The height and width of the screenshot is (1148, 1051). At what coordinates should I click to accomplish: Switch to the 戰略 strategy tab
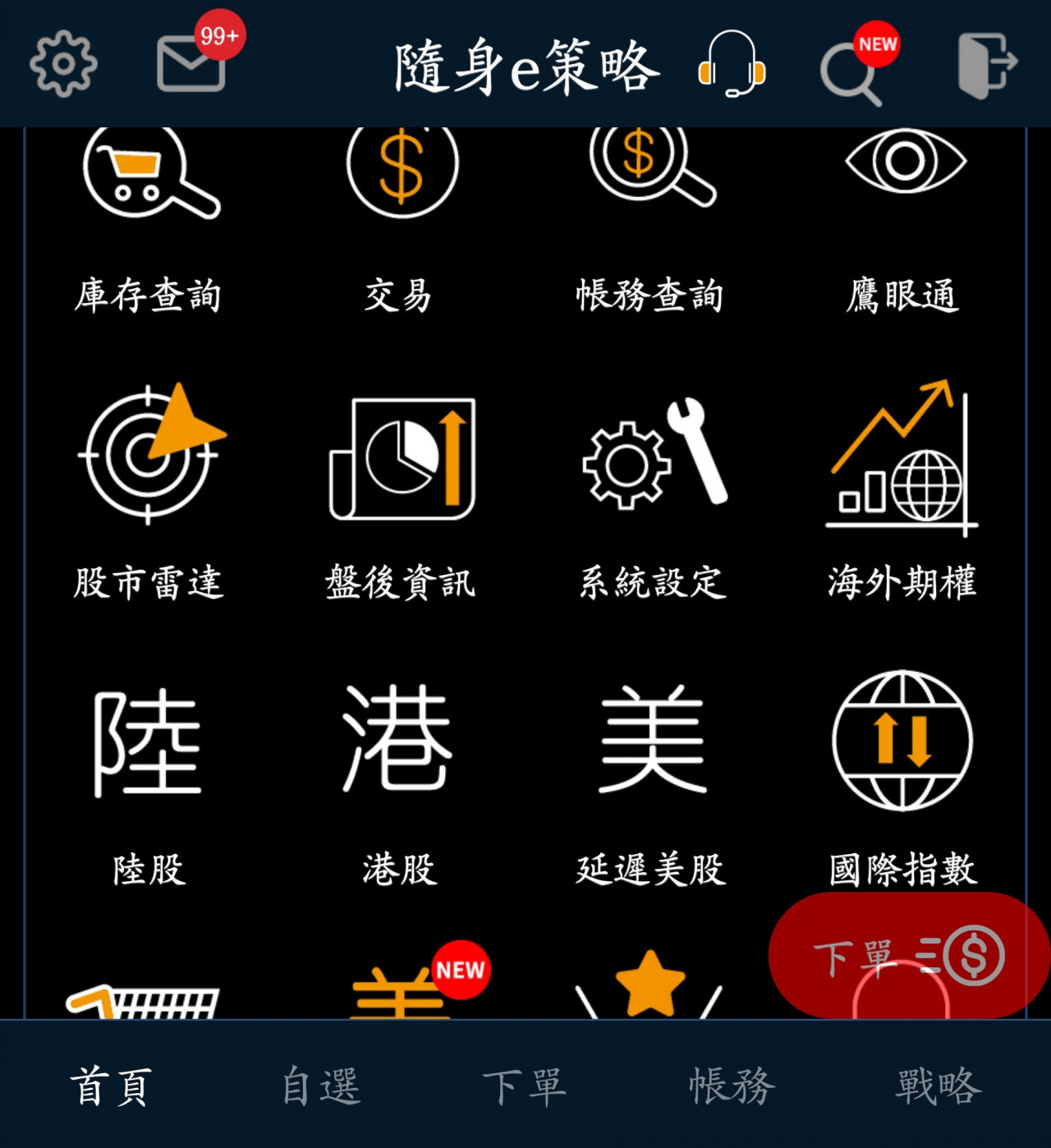coord(939,1086)
